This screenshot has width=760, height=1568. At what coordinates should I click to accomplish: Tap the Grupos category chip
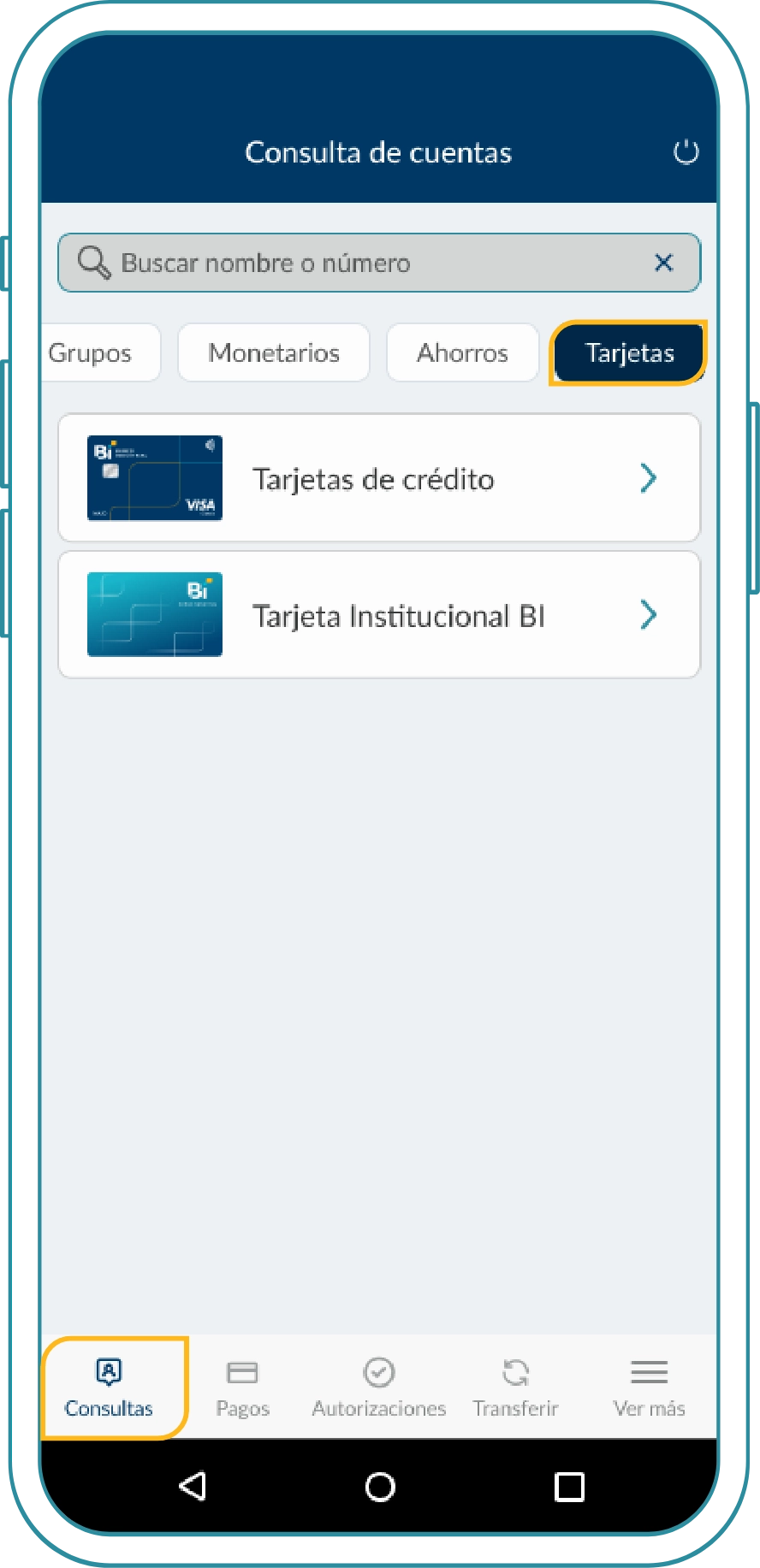point(91,352)
